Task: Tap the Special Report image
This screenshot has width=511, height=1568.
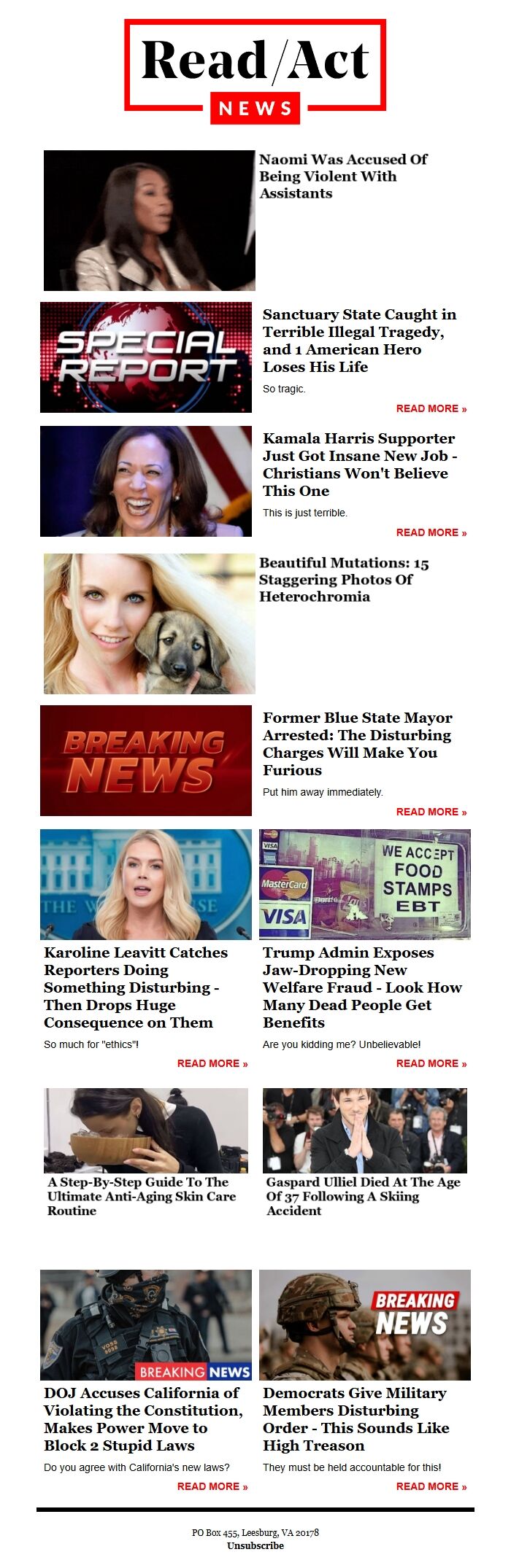Action: (x=146, y=357)
